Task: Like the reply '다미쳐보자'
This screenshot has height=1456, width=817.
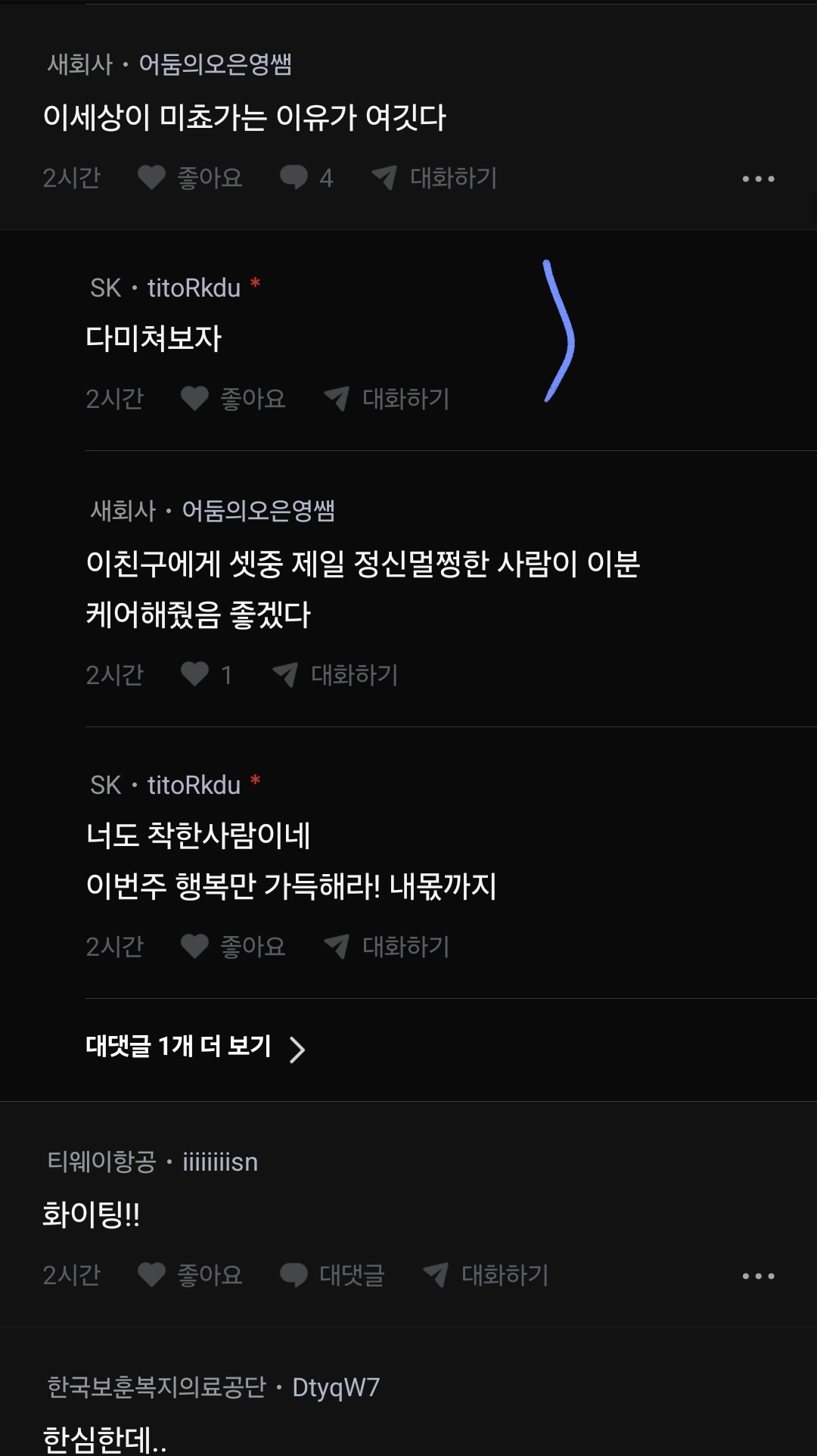Action: click(x=233, y=398)
